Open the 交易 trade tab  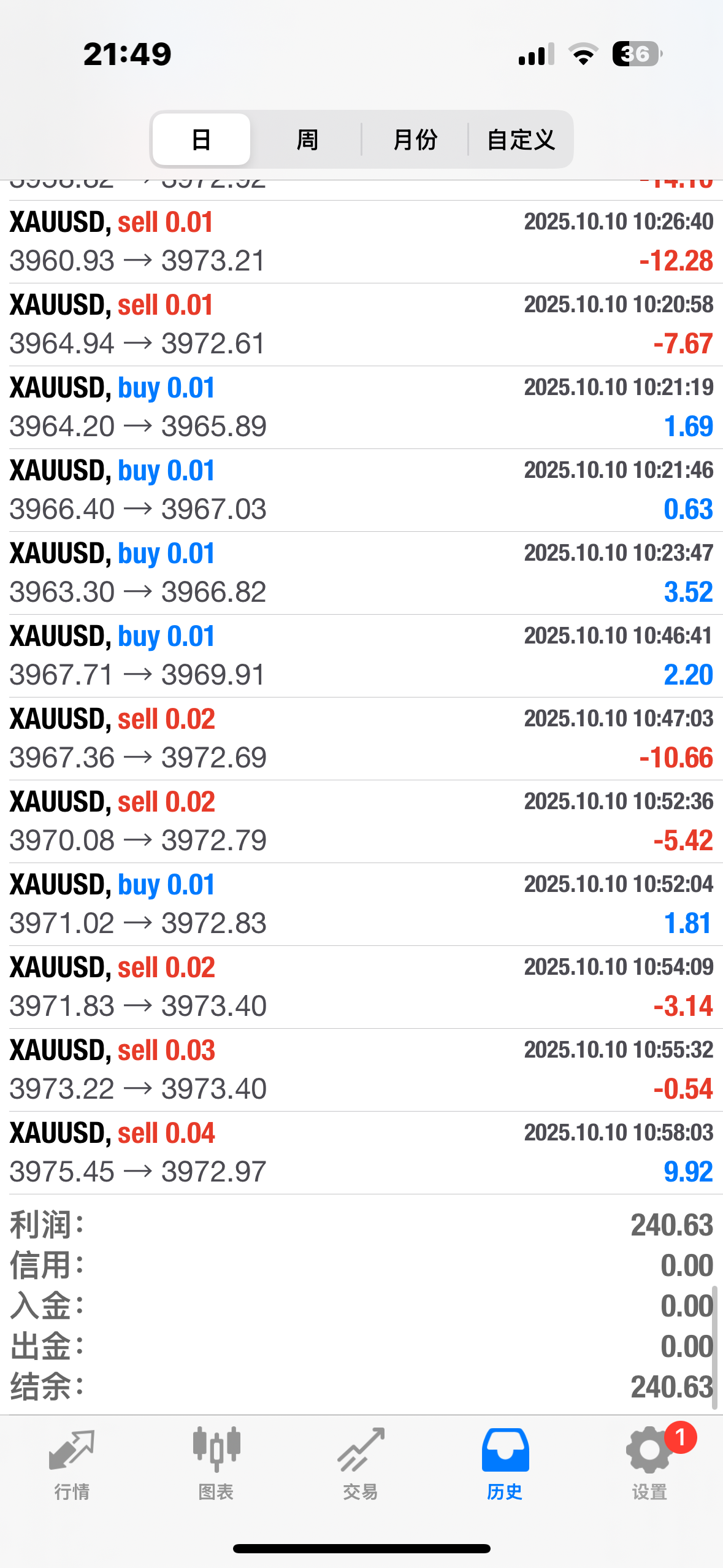tap(361, 1464)
